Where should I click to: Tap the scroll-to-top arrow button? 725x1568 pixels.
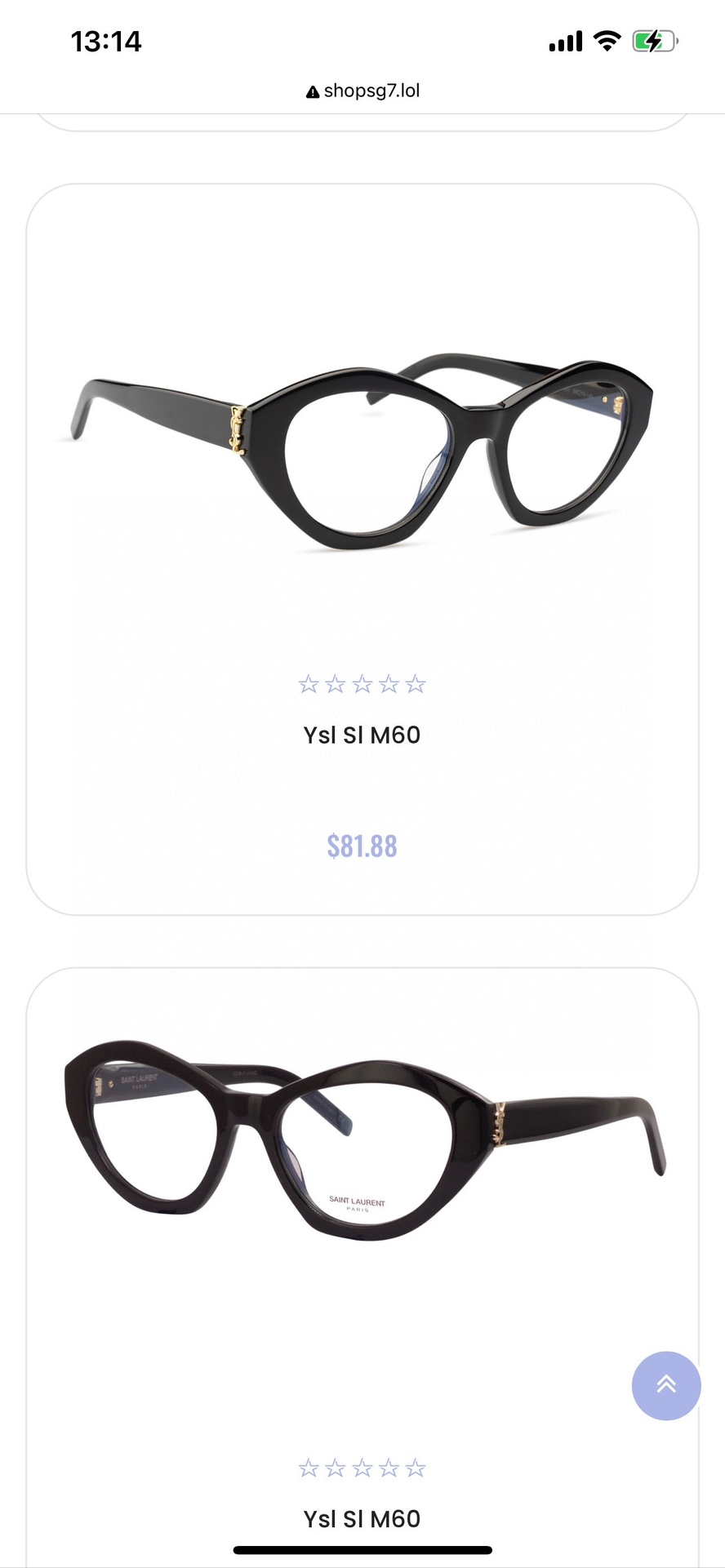[665, 1385]
